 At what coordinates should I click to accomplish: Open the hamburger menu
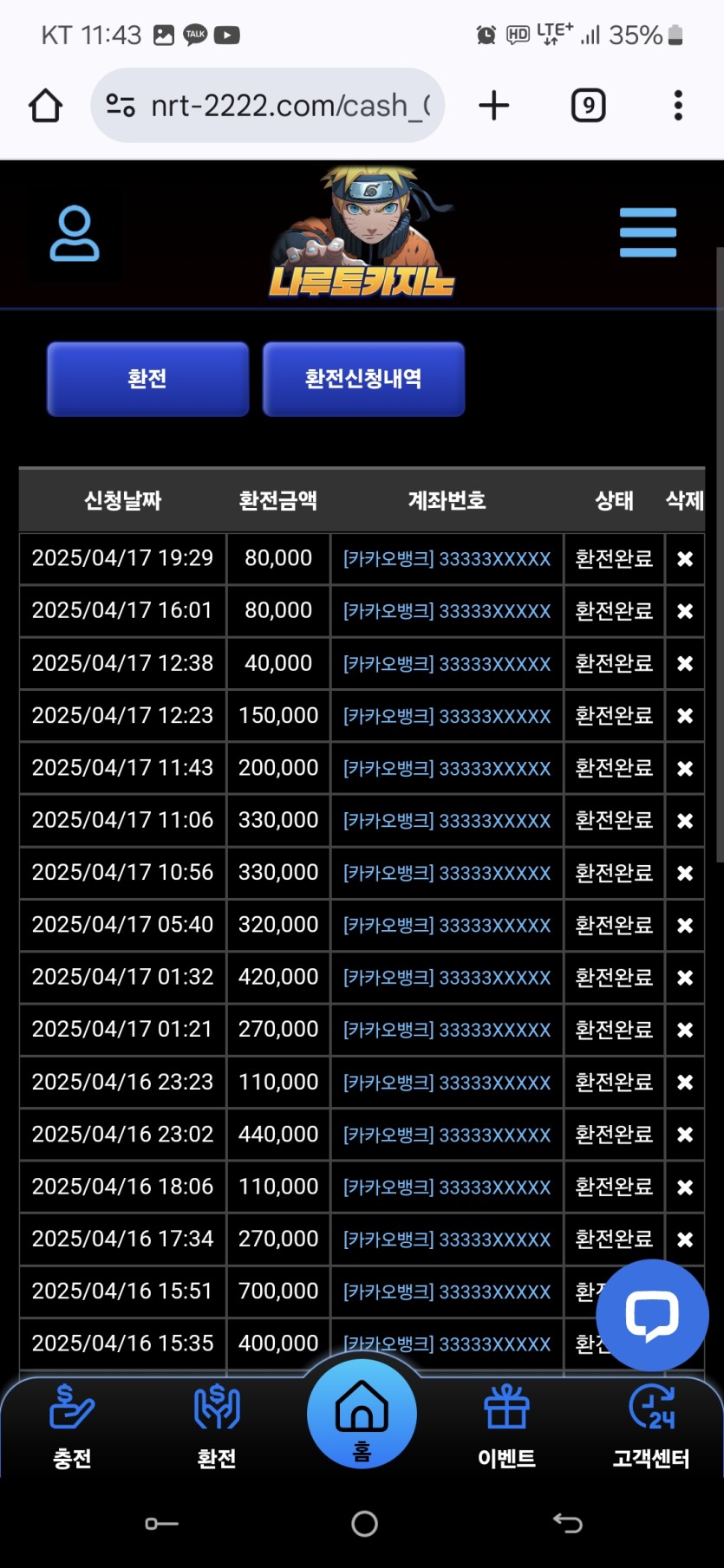[x=648, y=232]
